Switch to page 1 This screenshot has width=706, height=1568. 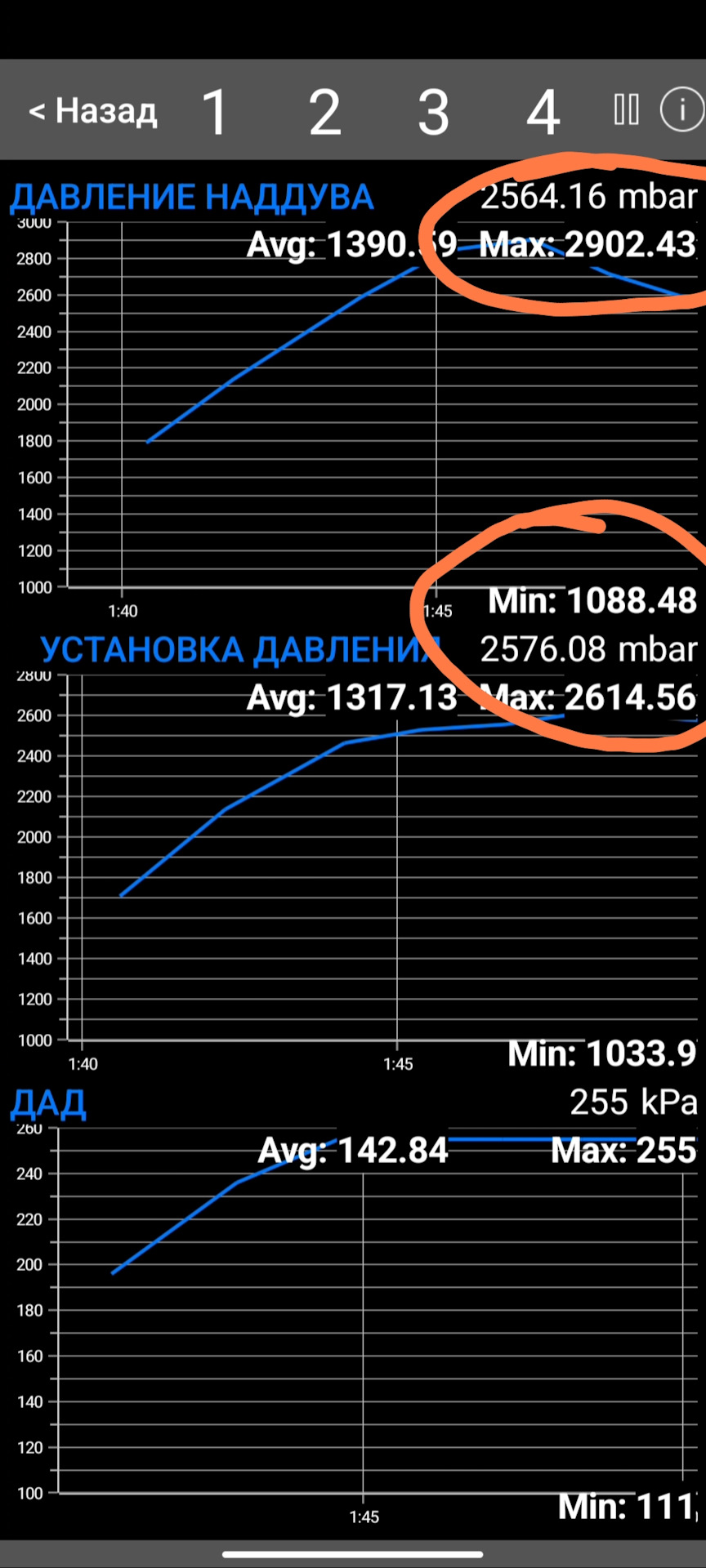coord(215,112)
